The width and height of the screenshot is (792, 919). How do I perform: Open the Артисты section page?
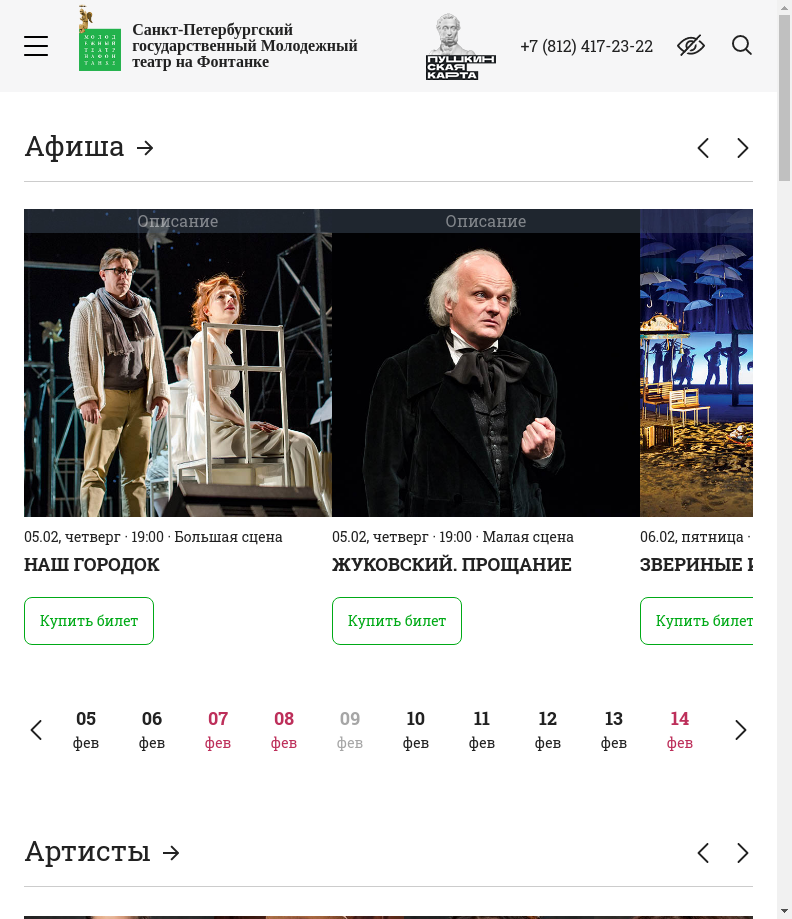[102, 852]
